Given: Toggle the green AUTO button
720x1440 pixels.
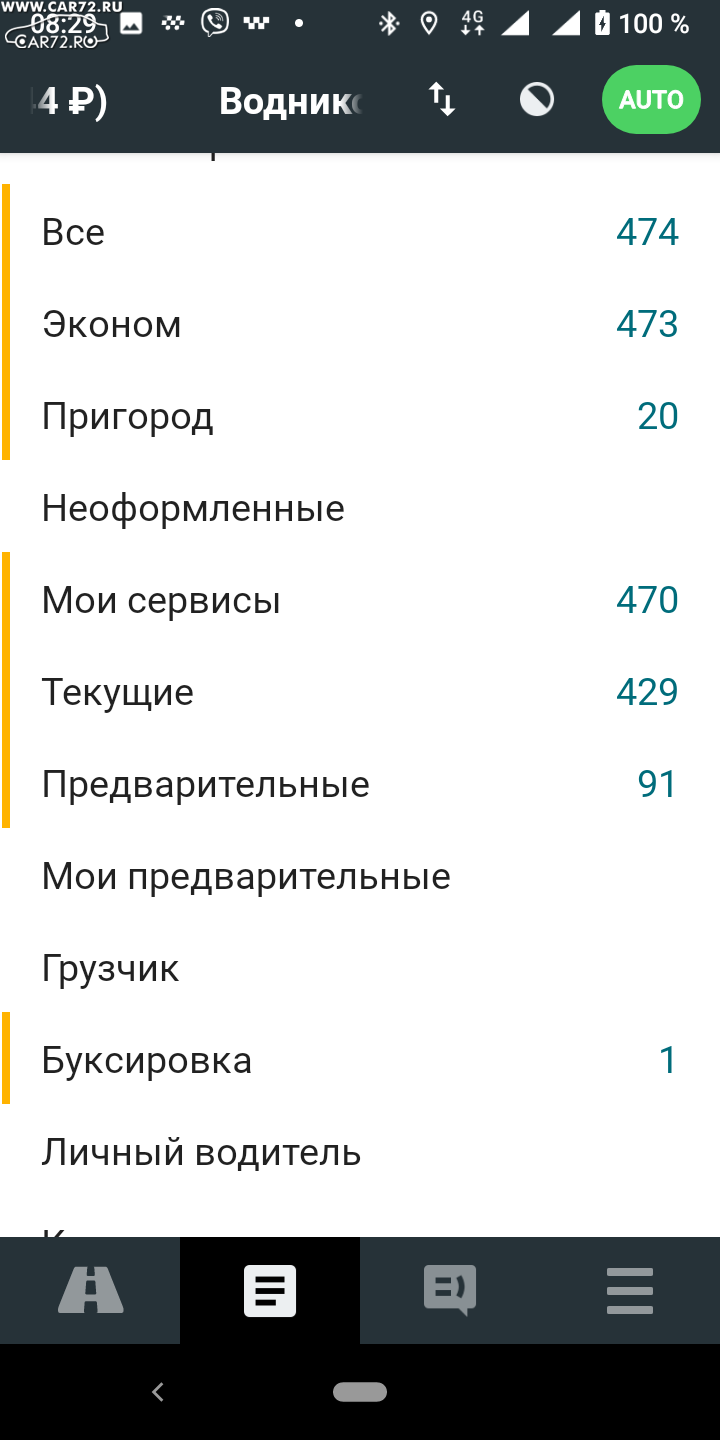Looking at the screenshot, I should 651,100.
